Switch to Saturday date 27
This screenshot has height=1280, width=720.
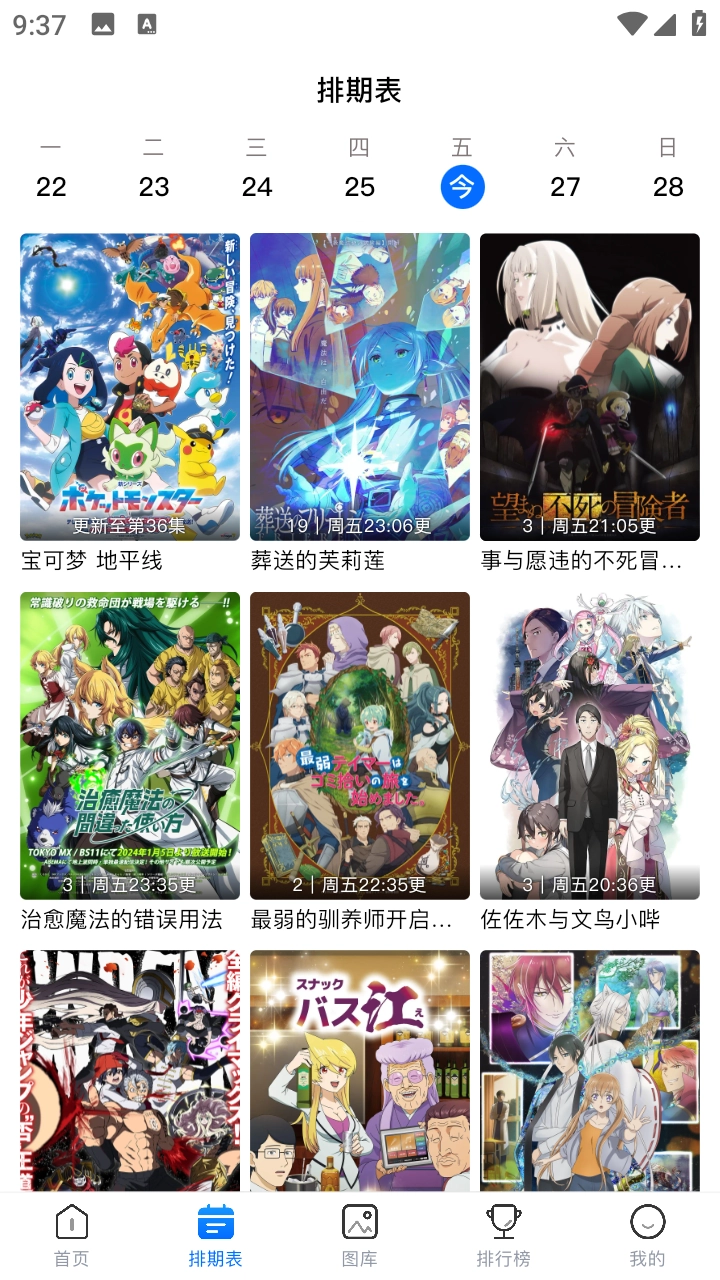coord(566,187)
